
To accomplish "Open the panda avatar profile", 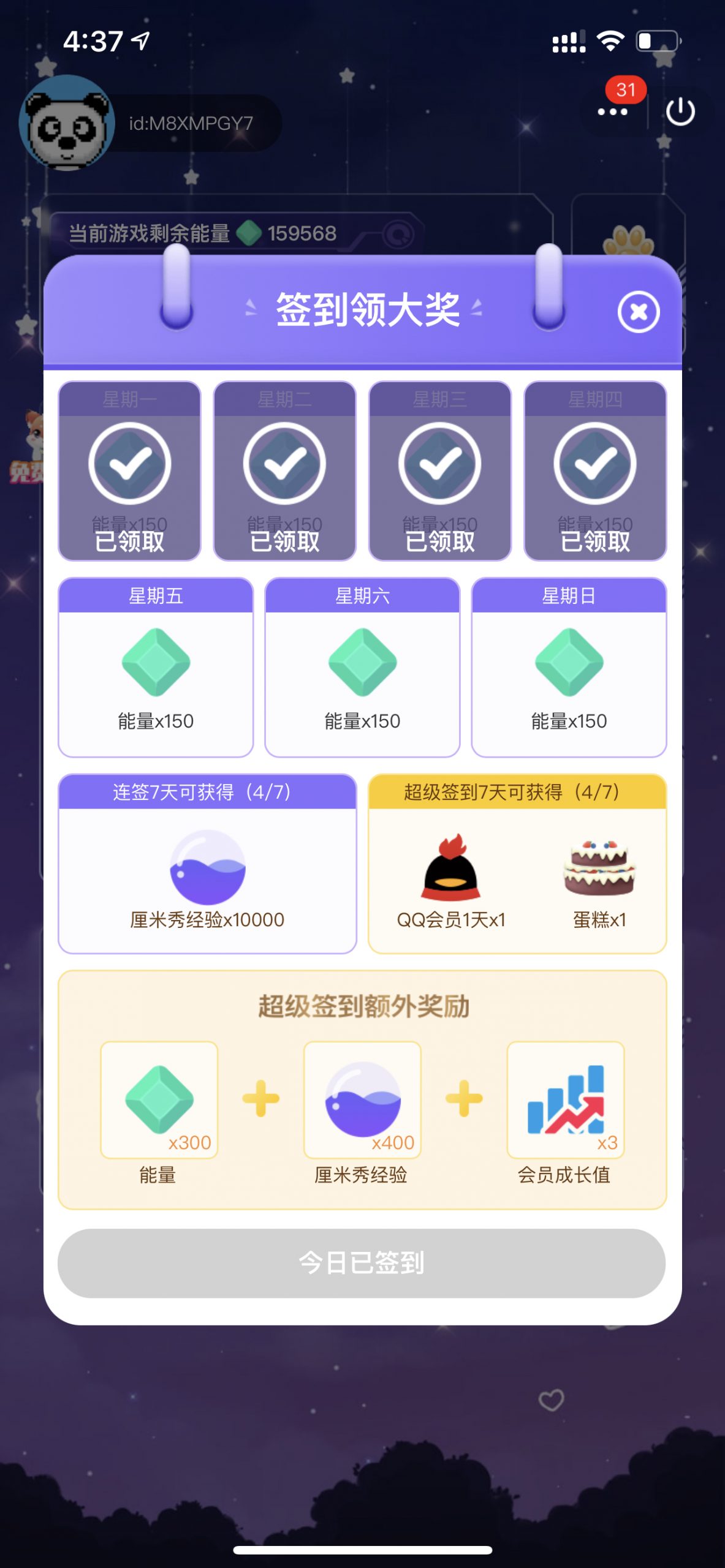I will coord(67,123).
